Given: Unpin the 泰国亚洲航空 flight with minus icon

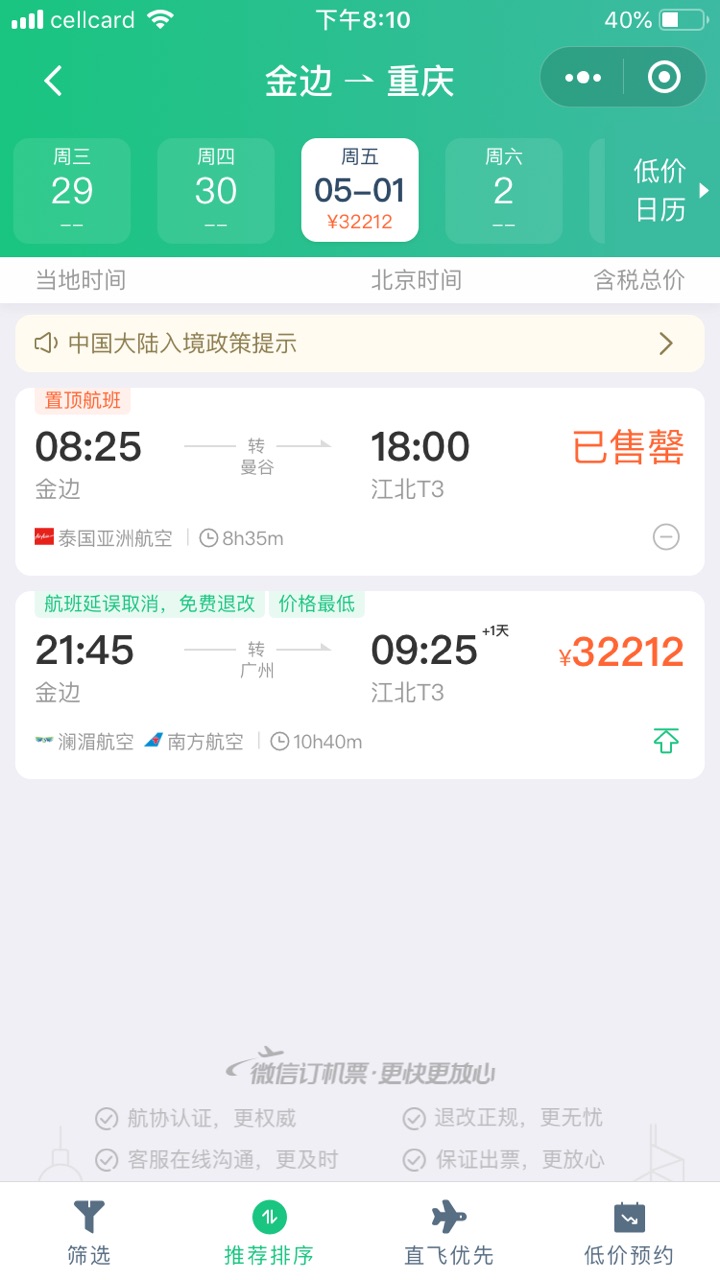Looking at the screenshot, I should (x=666, y=537).
